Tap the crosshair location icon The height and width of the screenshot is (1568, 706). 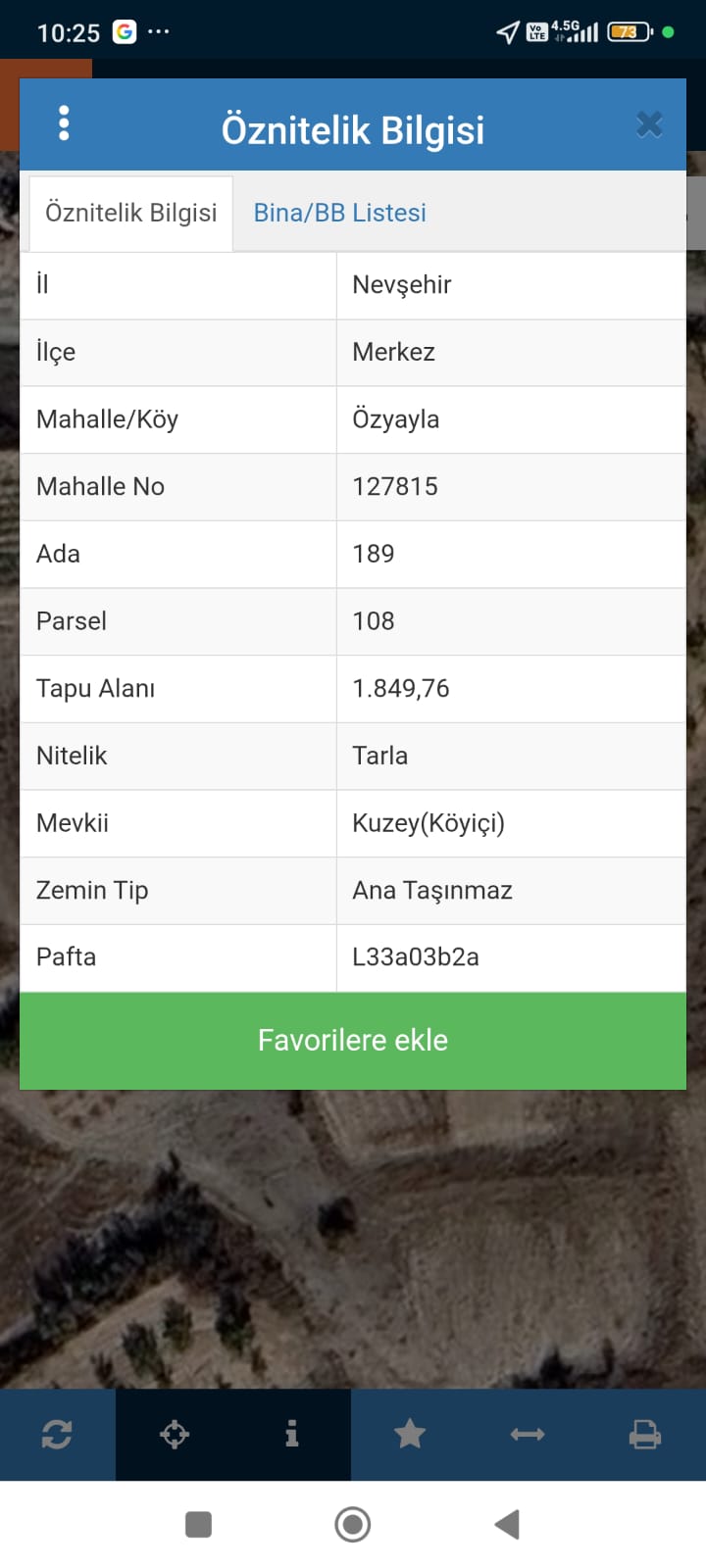(x=175, y=1435)
